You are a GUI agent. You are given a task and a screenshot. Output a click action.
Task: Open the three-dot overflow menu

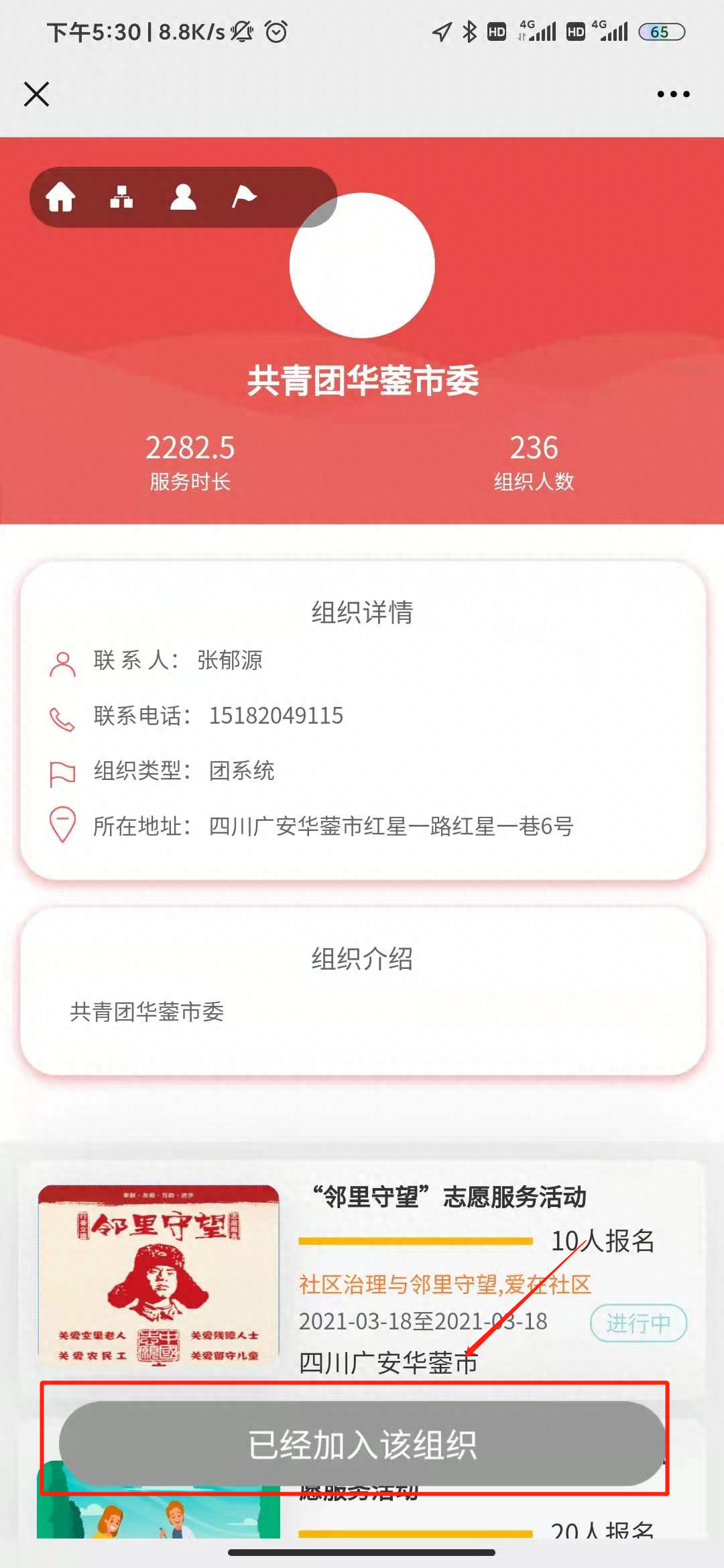tap(673, 94)
